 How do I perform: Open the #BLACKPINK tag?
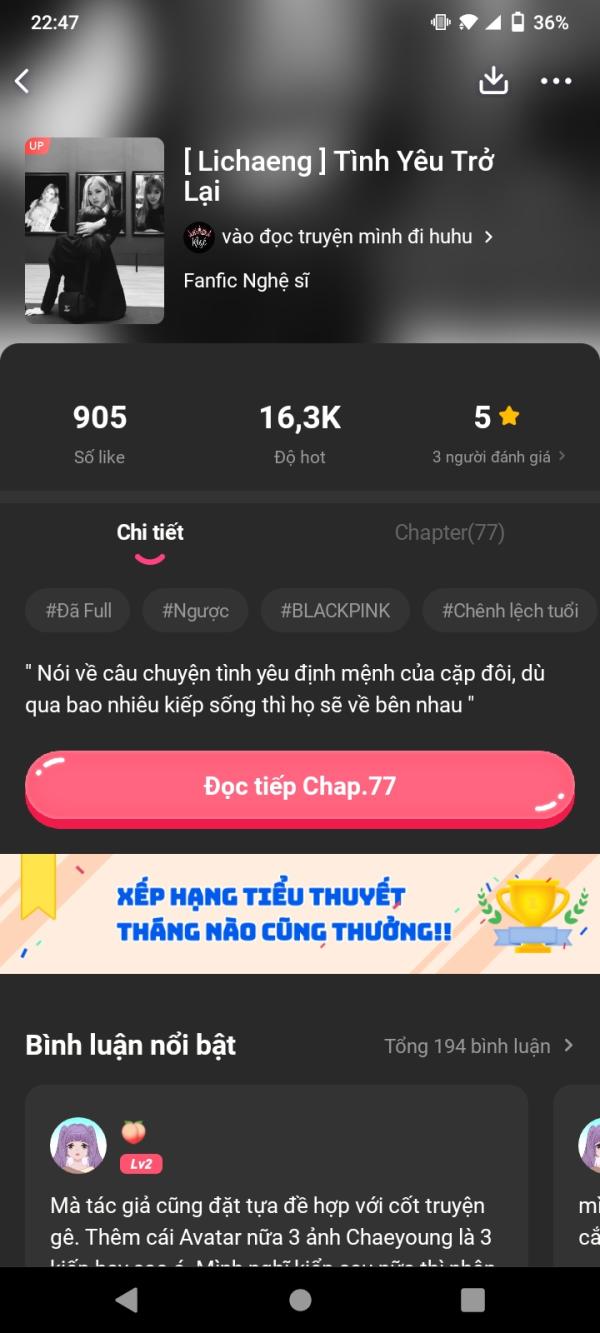pyautogui.click(x=335, y=610)
